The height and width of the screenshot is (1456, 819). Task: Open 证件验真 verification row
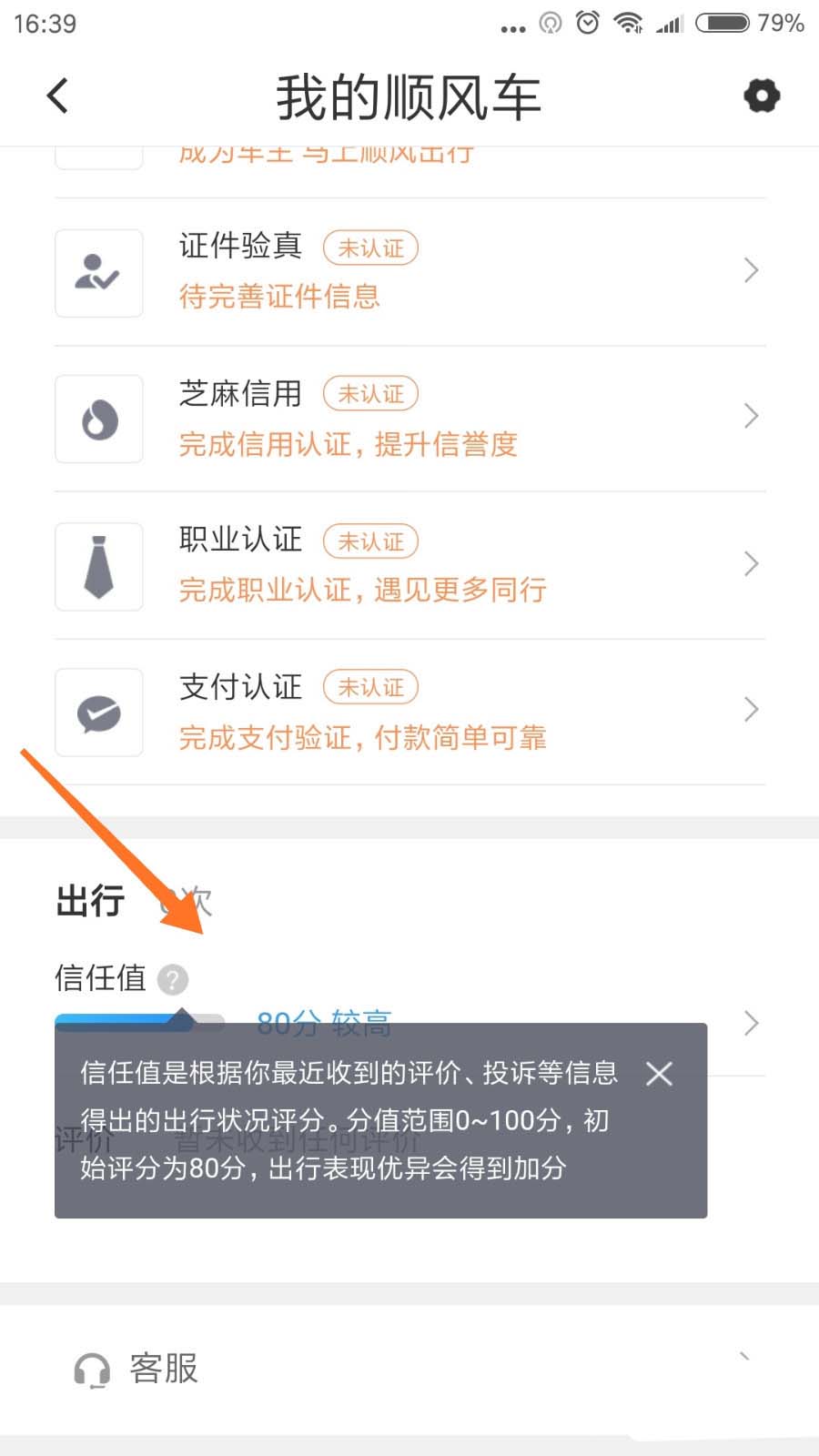(x=409, y=271)
